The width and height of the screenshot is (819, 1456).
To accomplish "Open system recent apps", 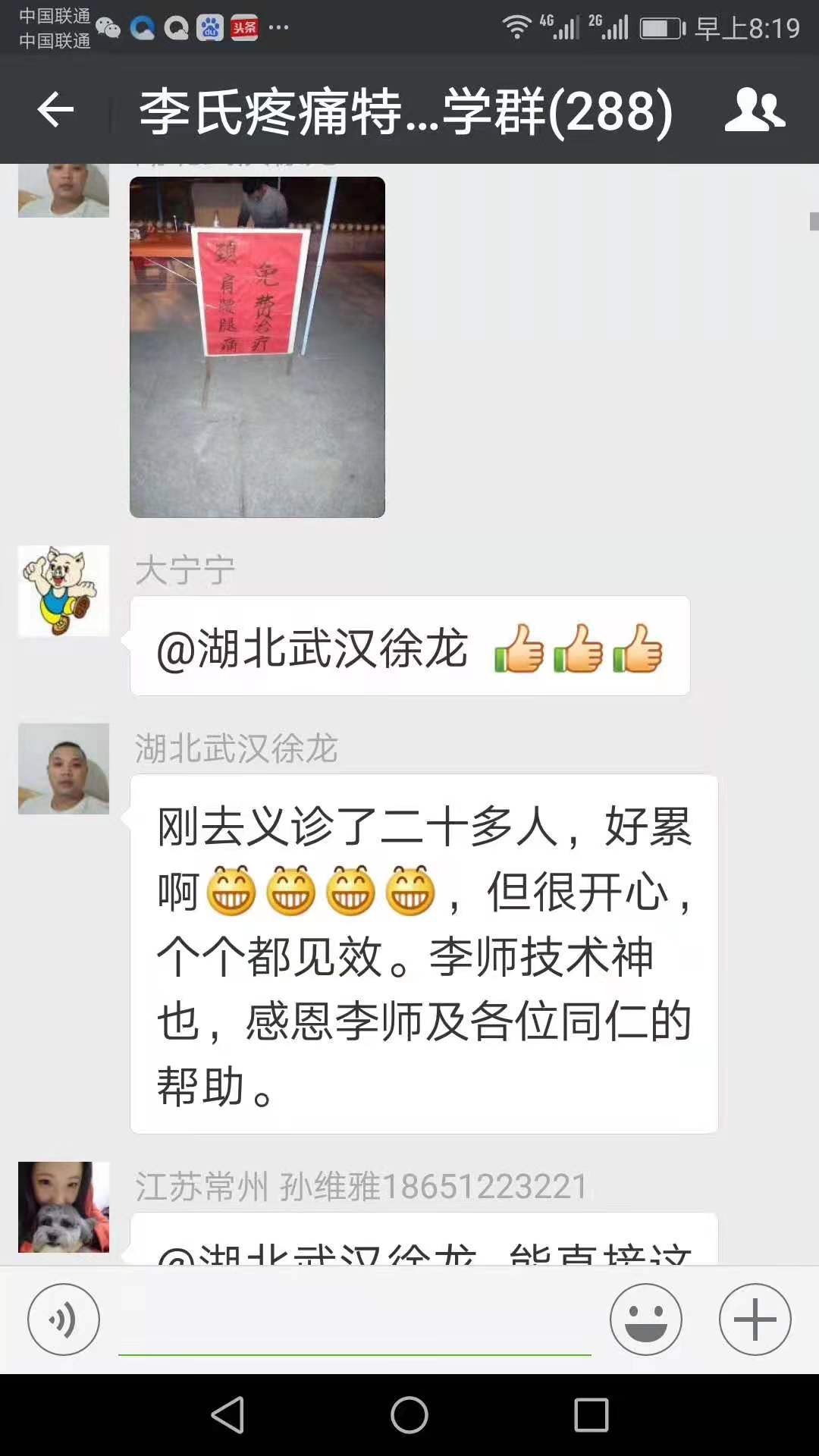I will tap(591, 1415).
